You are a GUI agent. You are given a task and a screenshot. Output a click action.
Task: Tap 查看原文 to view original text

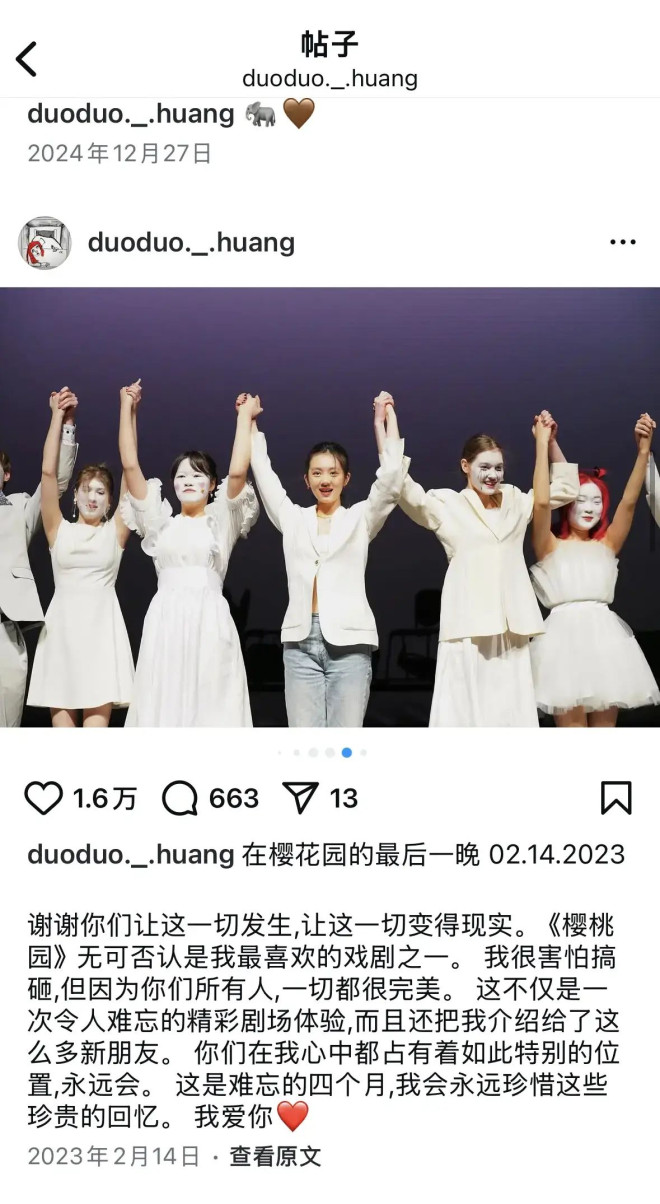pyautogui.click(x=275, y=1156)
